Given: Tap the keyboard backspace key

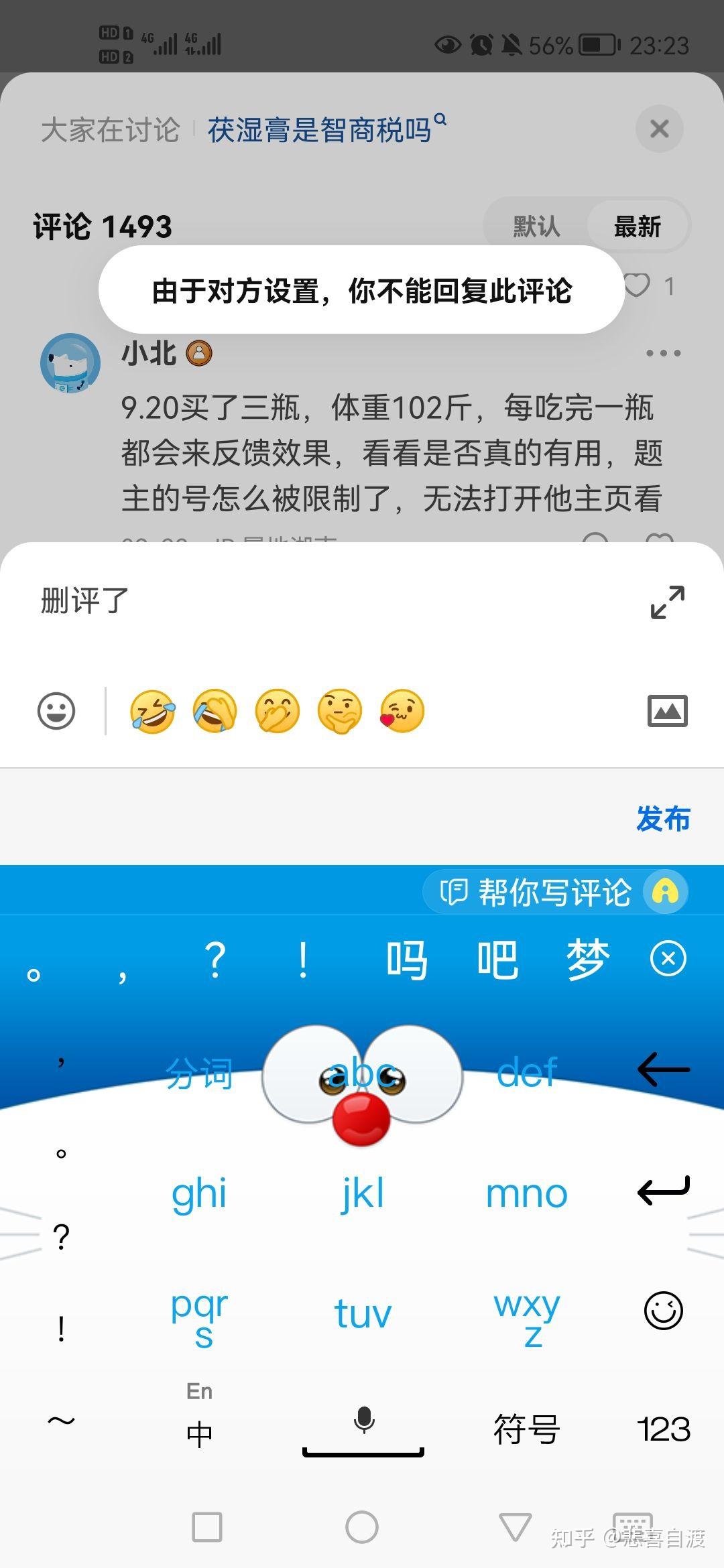Looking at the screenshot, I should coord(663,1069).
